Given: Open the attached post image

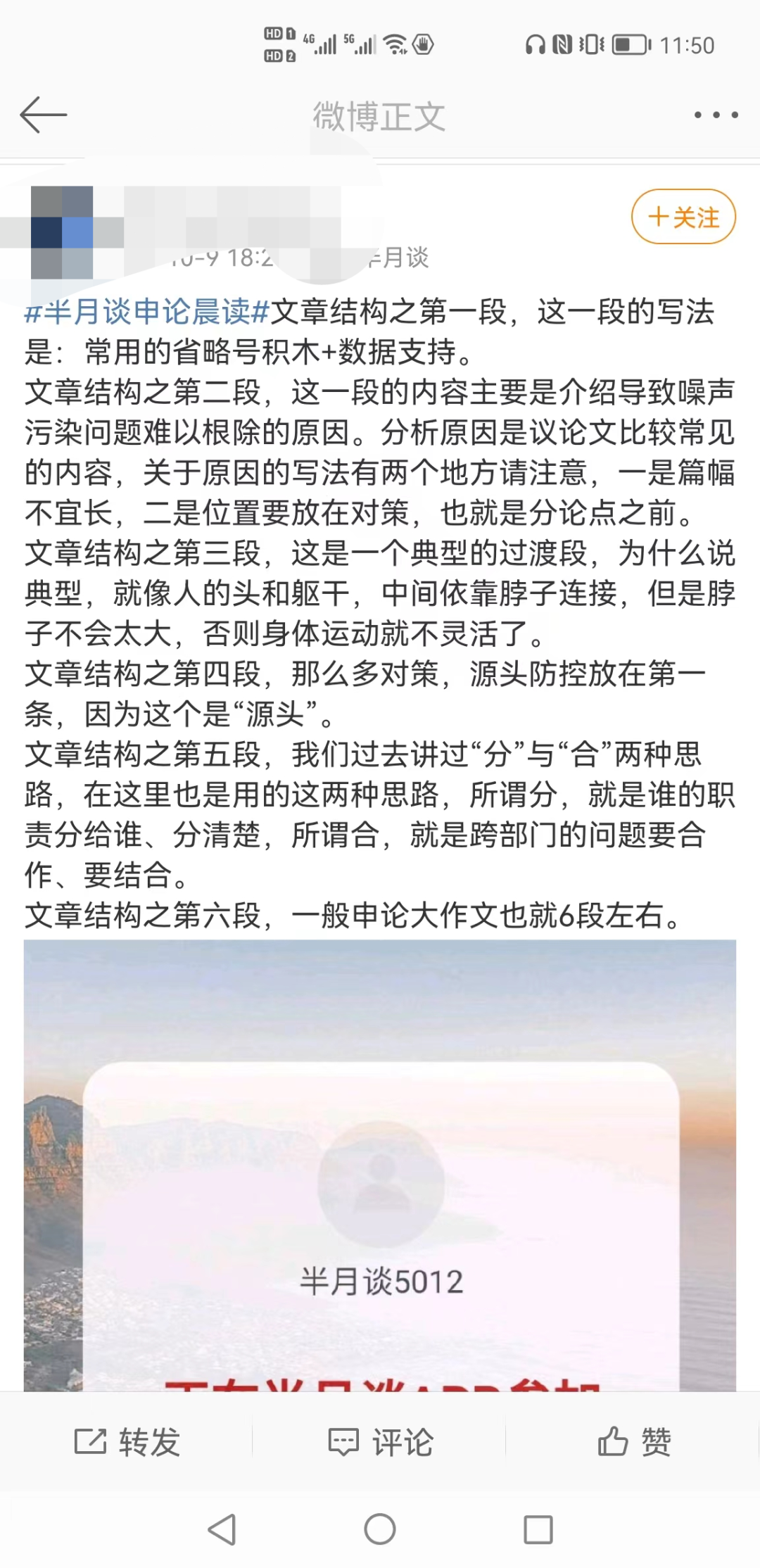Looking at the screenshot, I should coord(380,1165).
